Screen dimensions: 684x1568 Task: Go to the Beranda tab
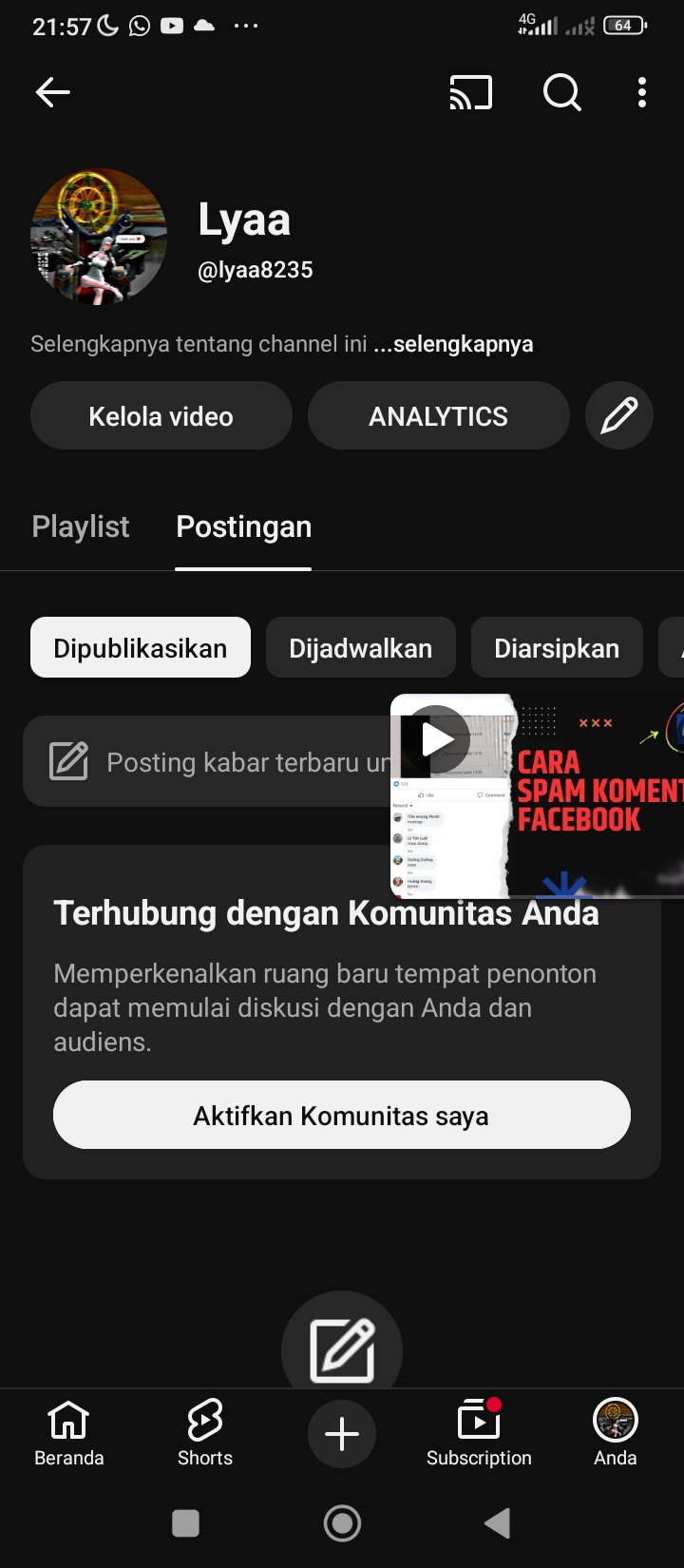(68, 1433)
